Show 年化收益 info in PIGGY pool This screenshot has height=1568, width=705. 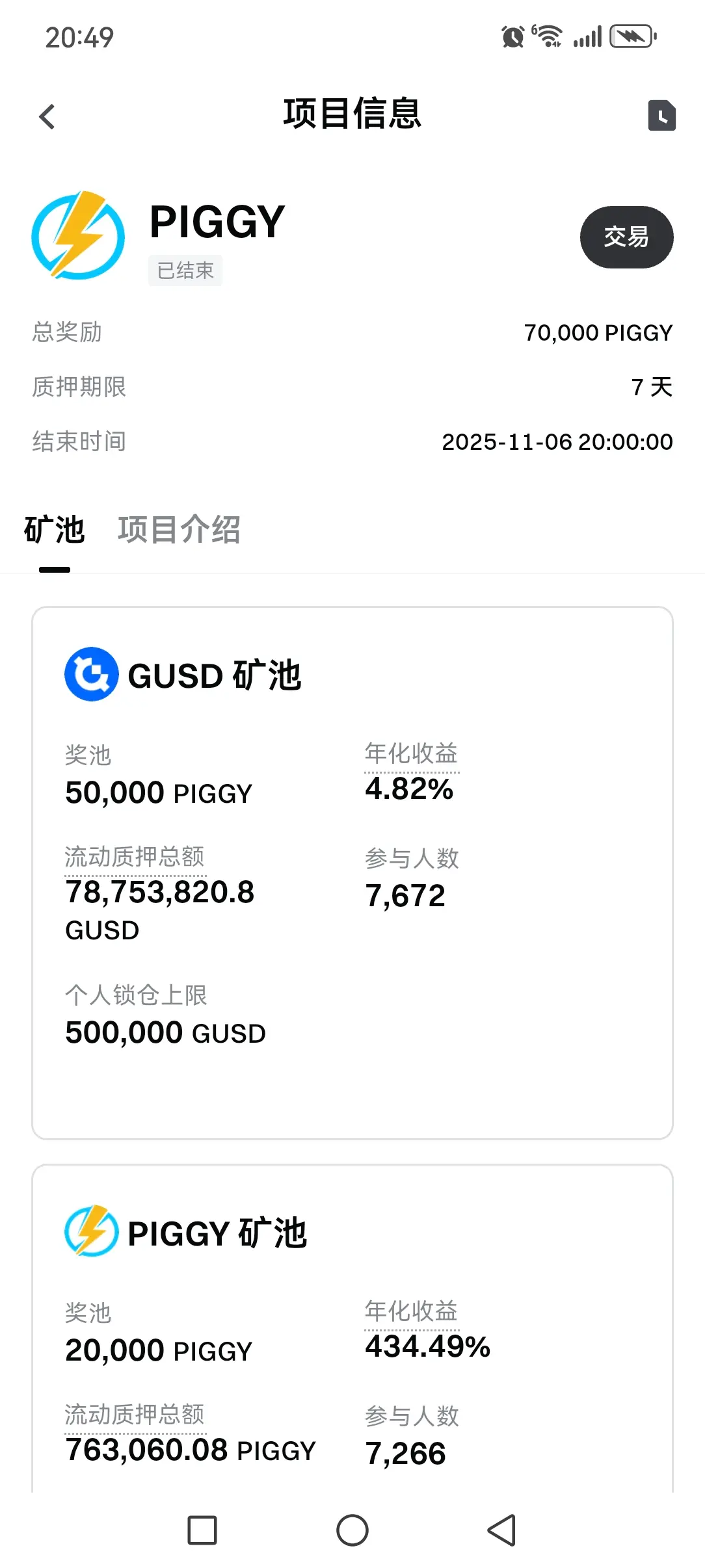pyautogui.click(x=411, y=1311)
